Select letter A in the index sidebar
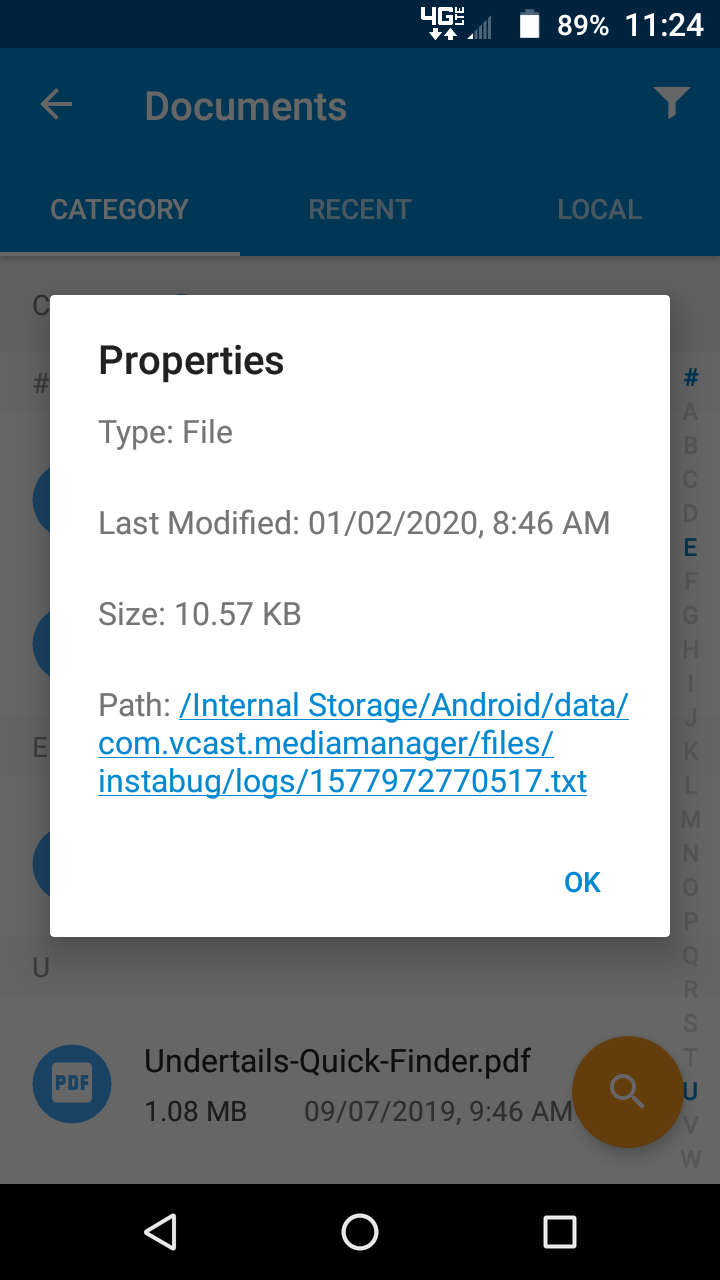 (690, 412)
